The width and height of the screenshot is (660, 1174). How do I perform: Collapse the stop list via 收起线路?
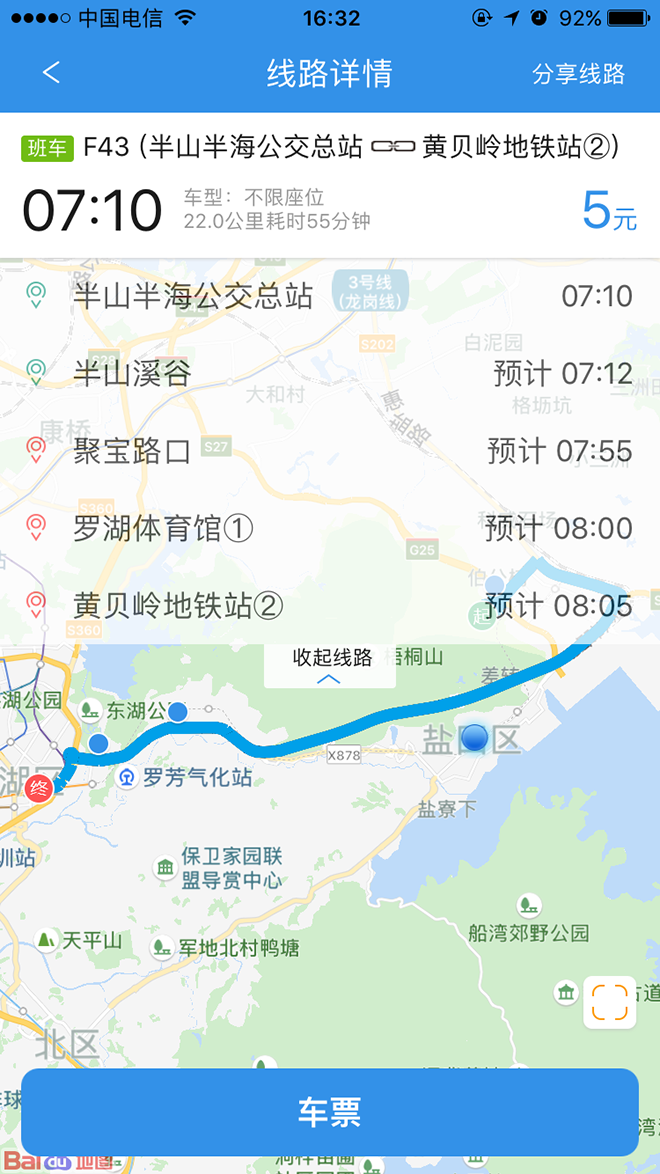(330, 665)
